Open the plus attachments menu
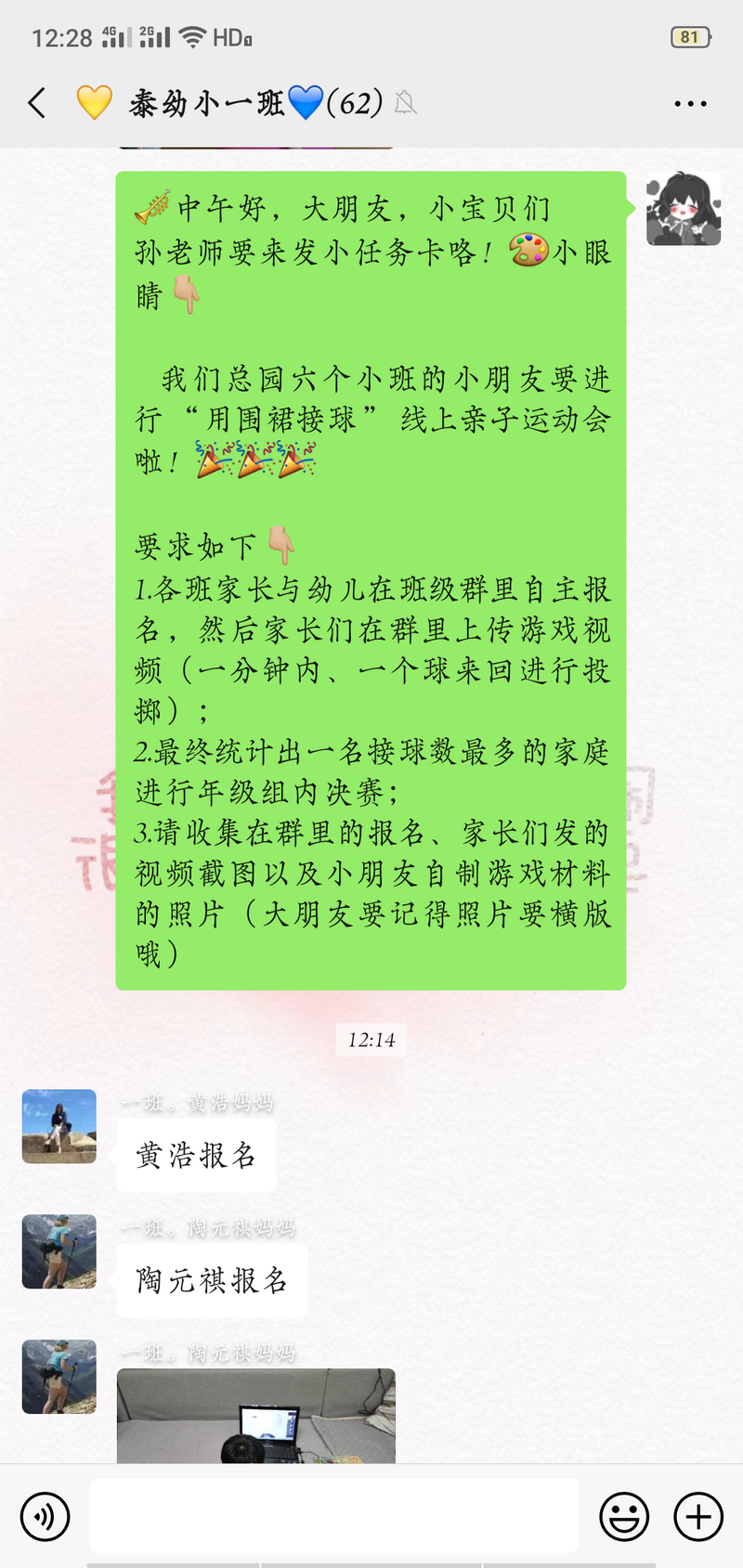 [x=697, y=1517]
